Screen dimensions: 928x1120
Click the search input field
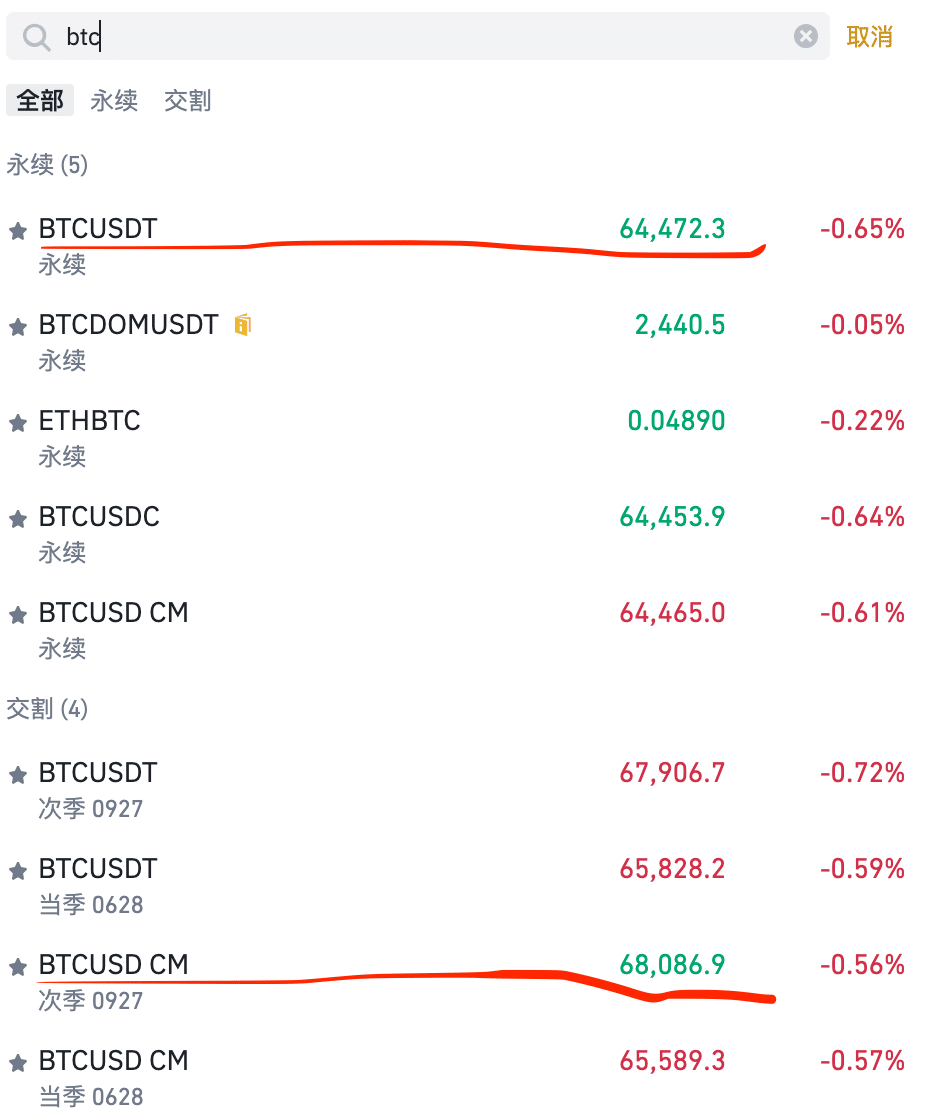(400, 36)
